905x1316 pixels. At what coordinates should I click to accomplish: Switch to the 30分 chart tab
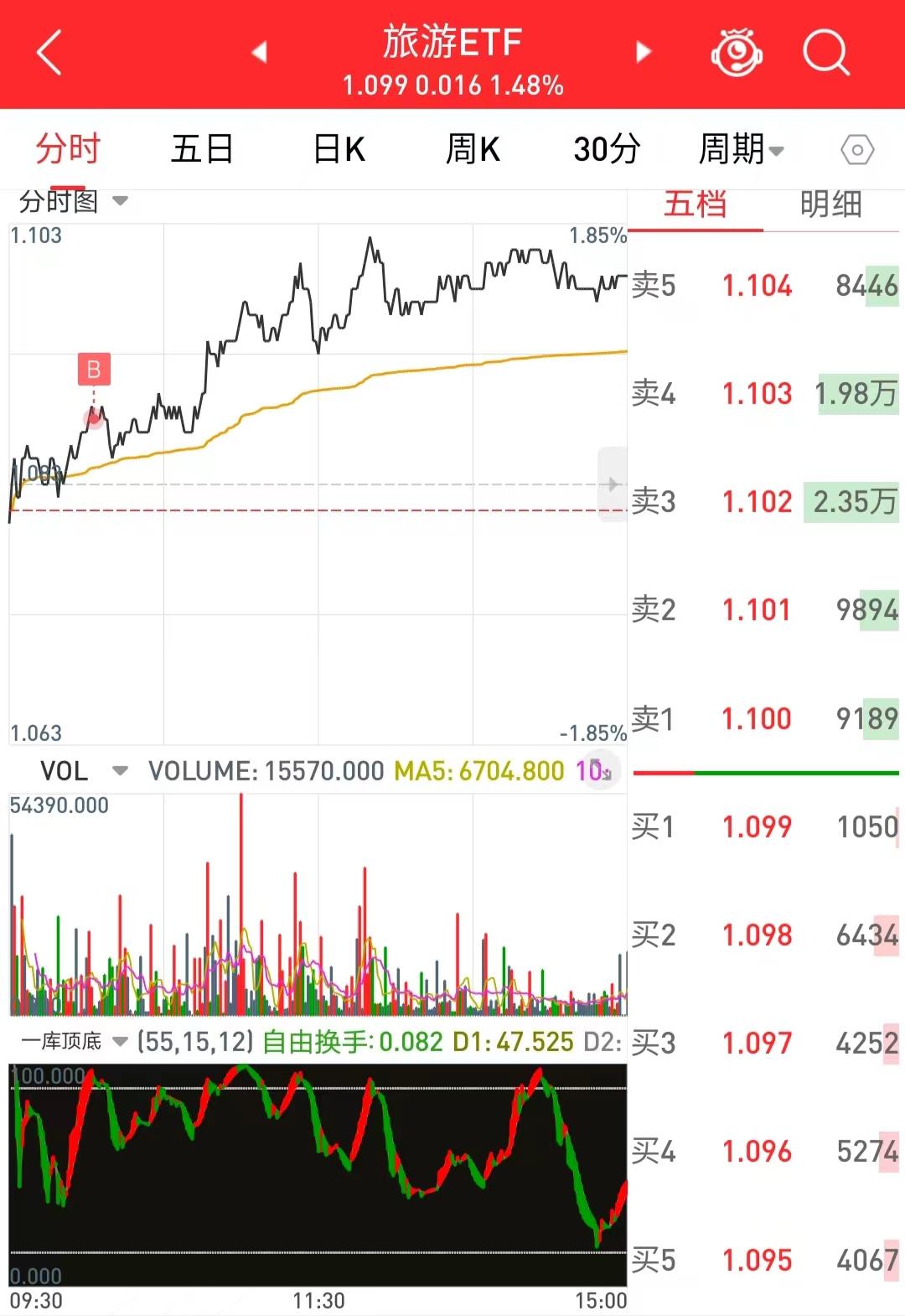[x=607, y=149]
